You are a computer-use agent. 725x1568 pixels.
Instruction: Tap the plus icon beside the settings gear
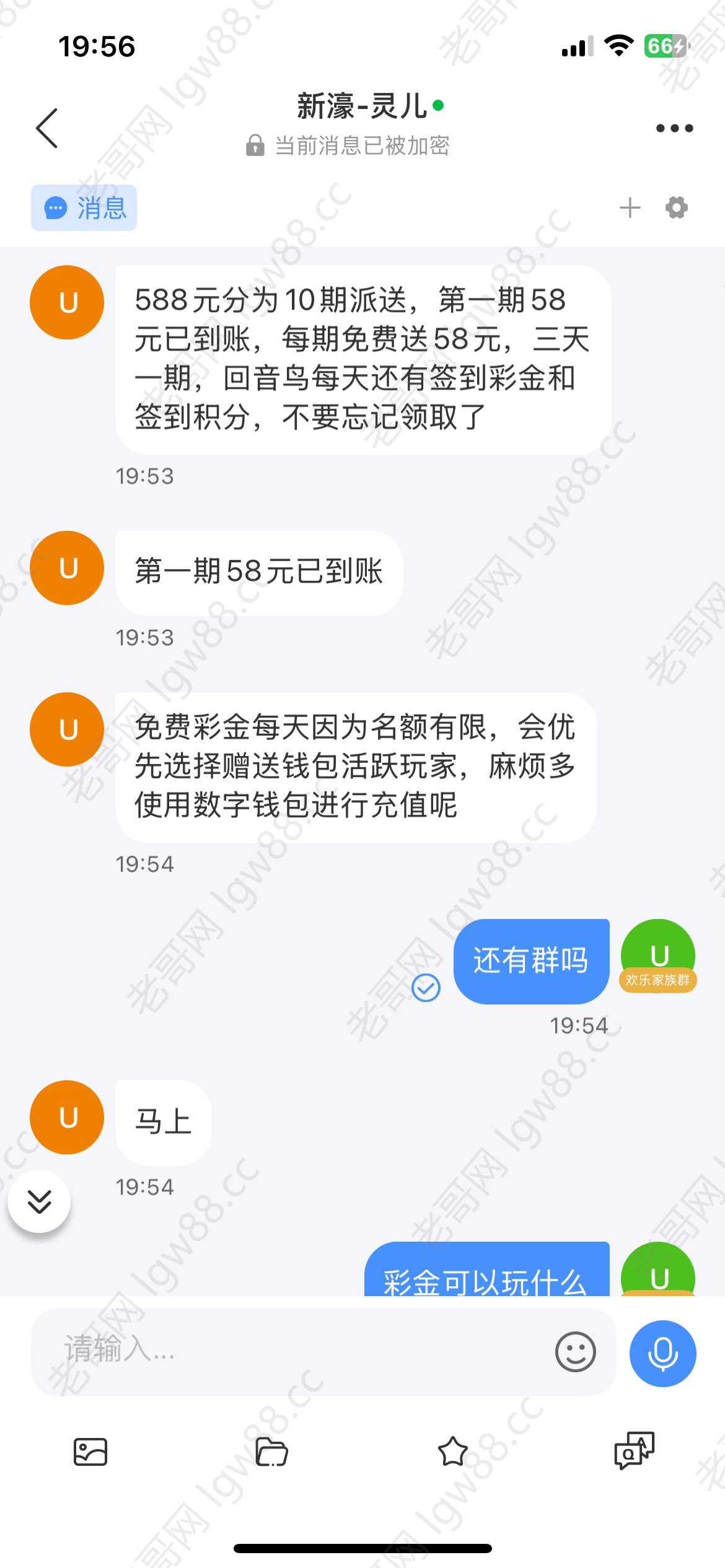(x=630, y=208)
